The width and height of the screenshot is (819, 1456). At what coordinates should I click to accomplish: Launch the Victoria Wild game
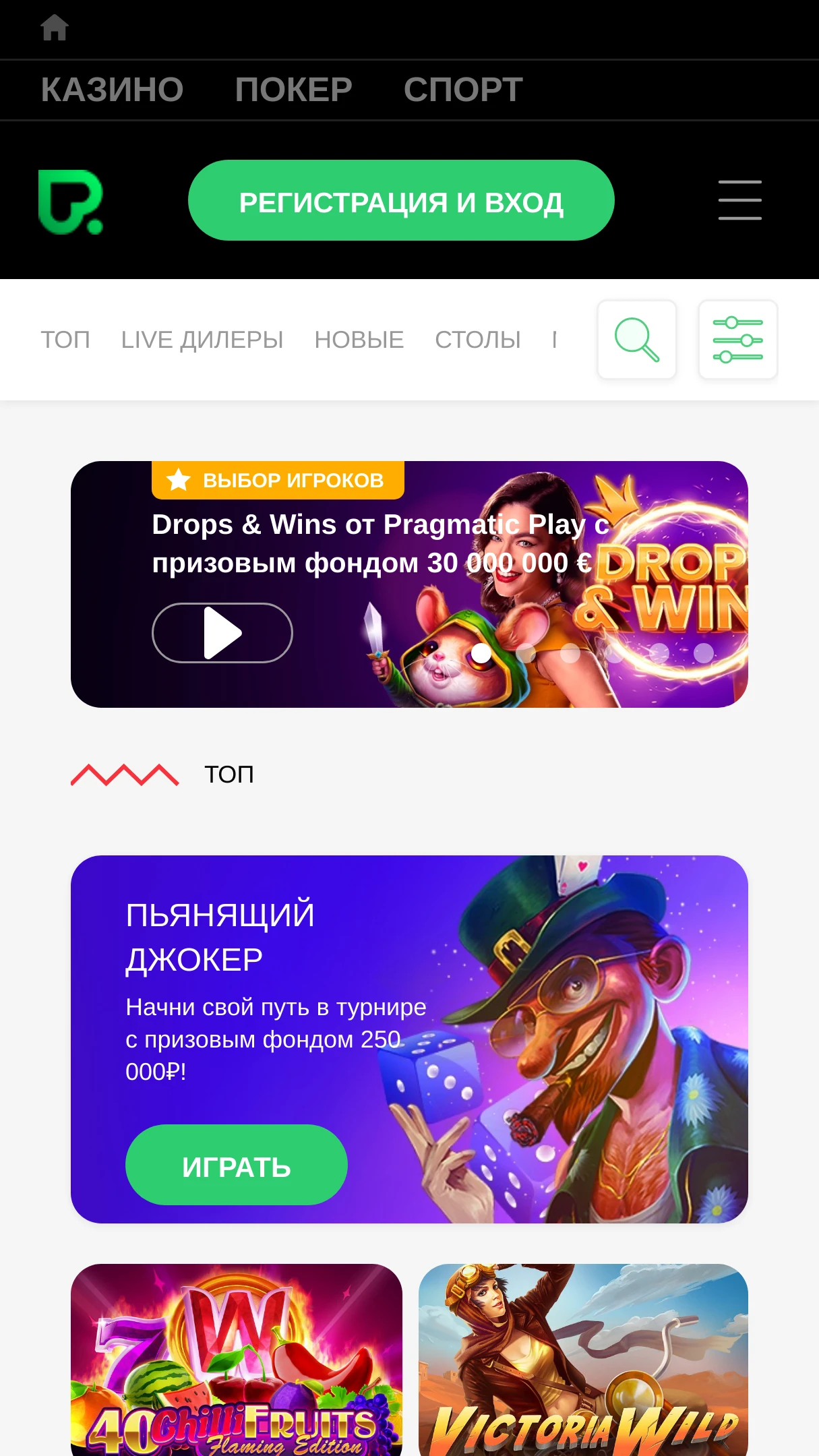click(583, 1362)
